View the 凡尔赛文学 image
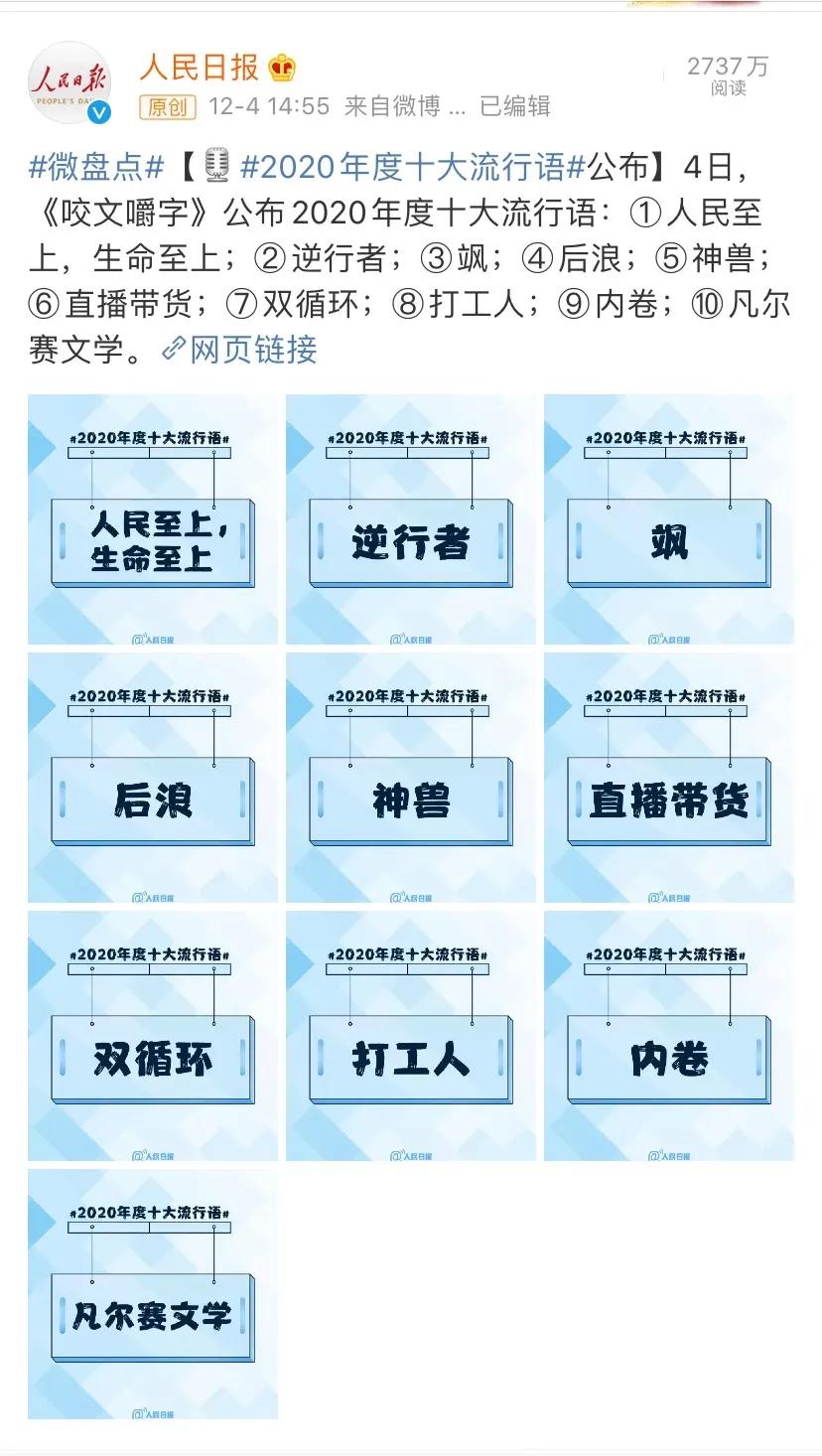The width and height of the screenshot is (822, 1456). click(153, 1294)
